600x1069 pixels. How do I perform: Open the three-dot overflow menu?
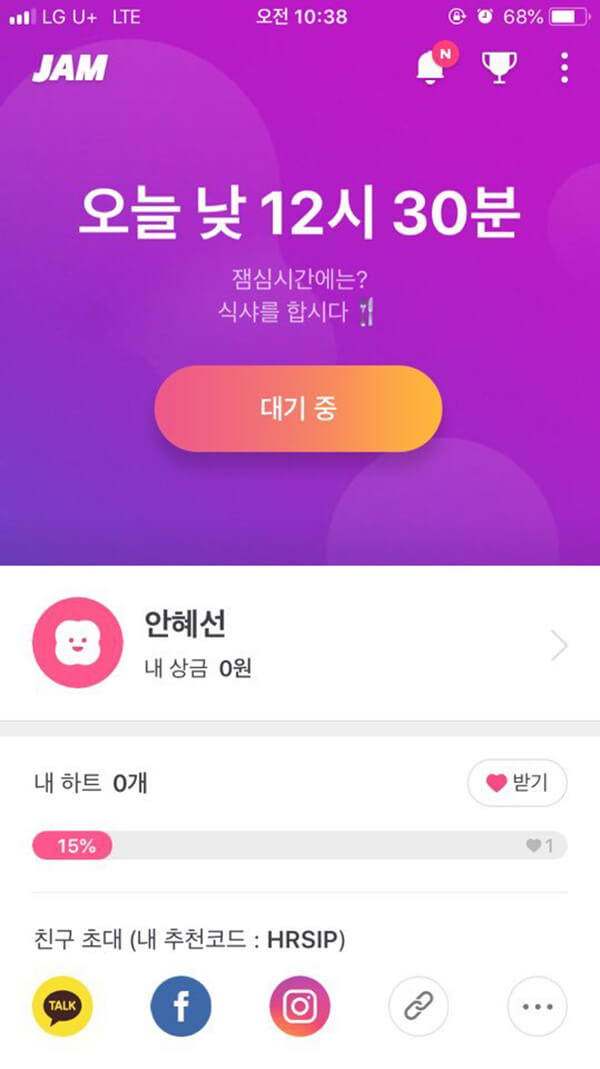click(564, 68)
